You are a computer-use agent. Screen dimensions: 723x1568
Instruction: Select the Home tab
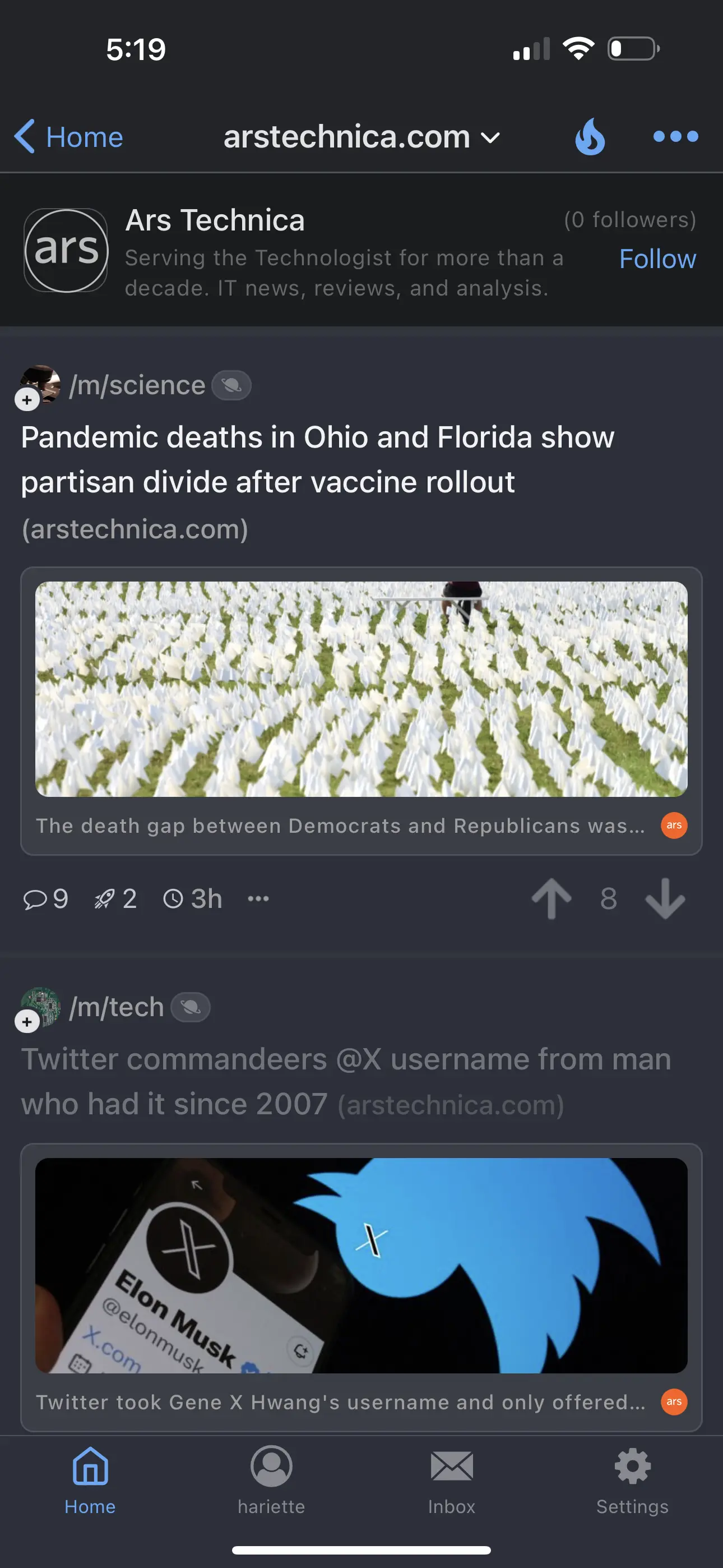(x=90, y=1481)
